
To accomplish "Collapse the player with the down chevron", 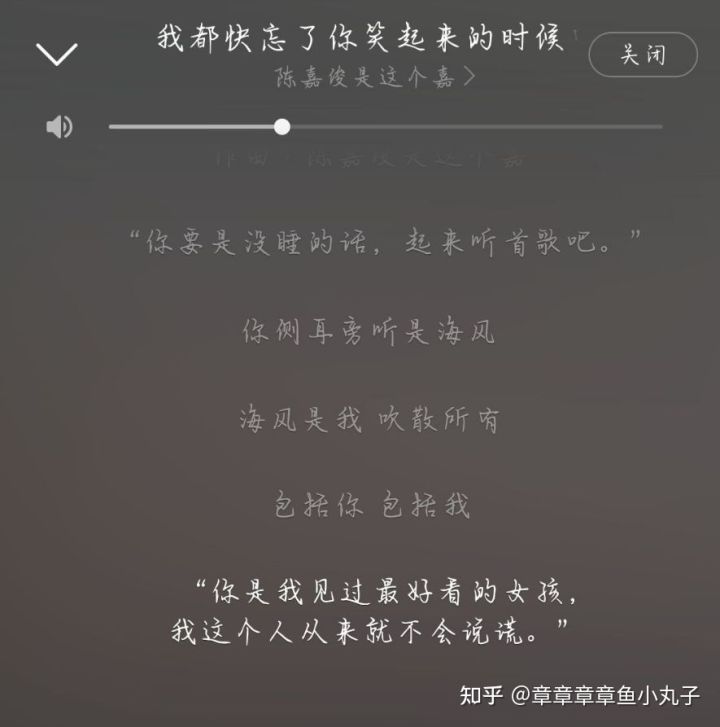I will pos(57,54).
